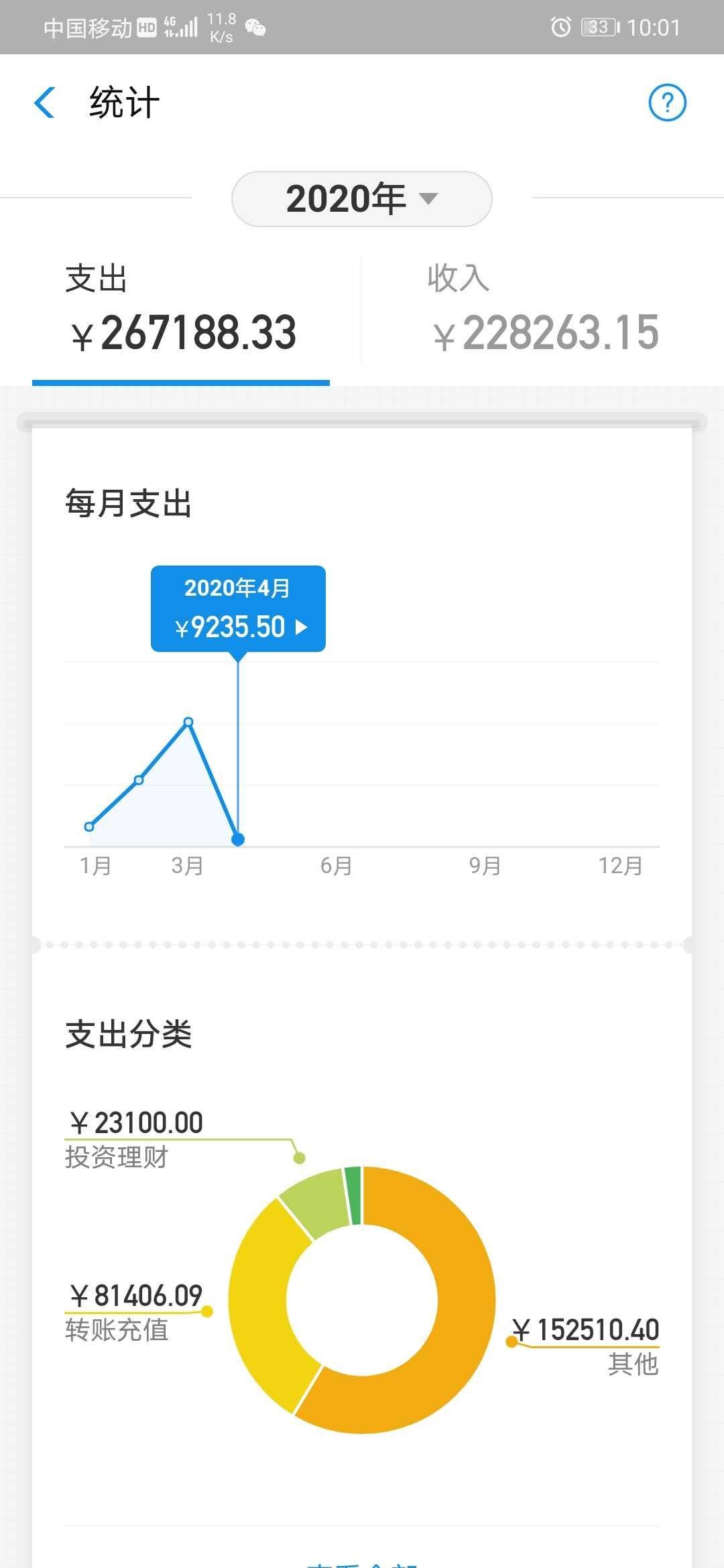This screenshot has height=1568, width=724.
Task: Open the 2020年4月 ¥9235.50 details tooltip
Action: coord(238,608)
